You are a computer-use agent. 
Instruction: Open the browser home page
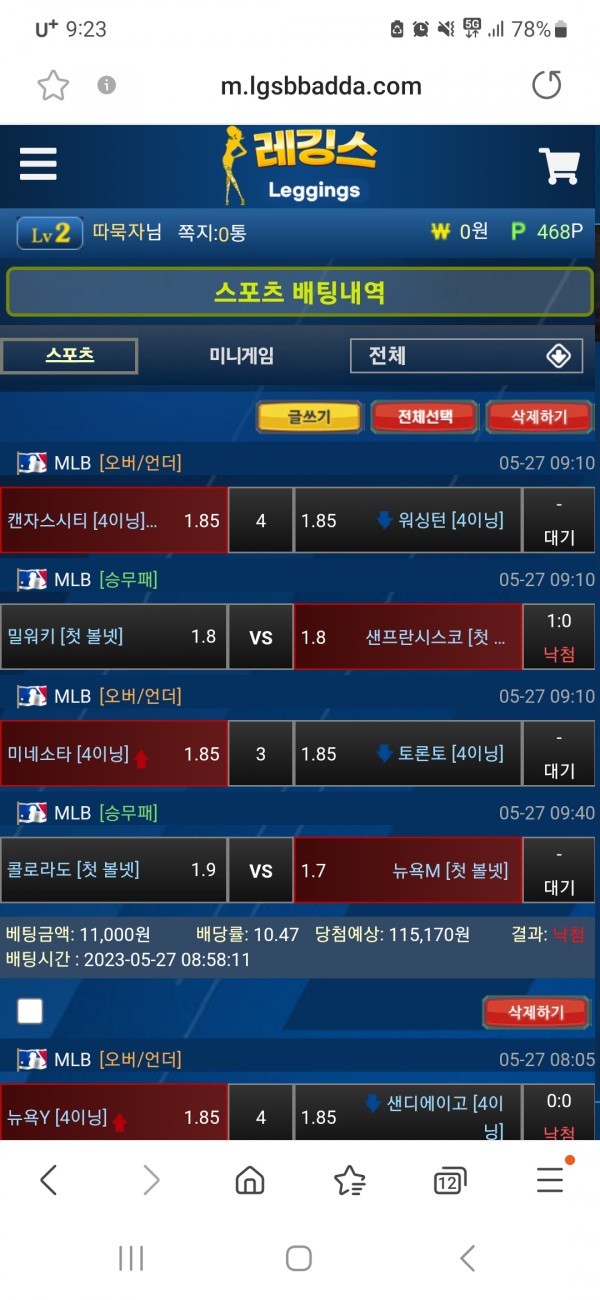(x=249, y=1181)
